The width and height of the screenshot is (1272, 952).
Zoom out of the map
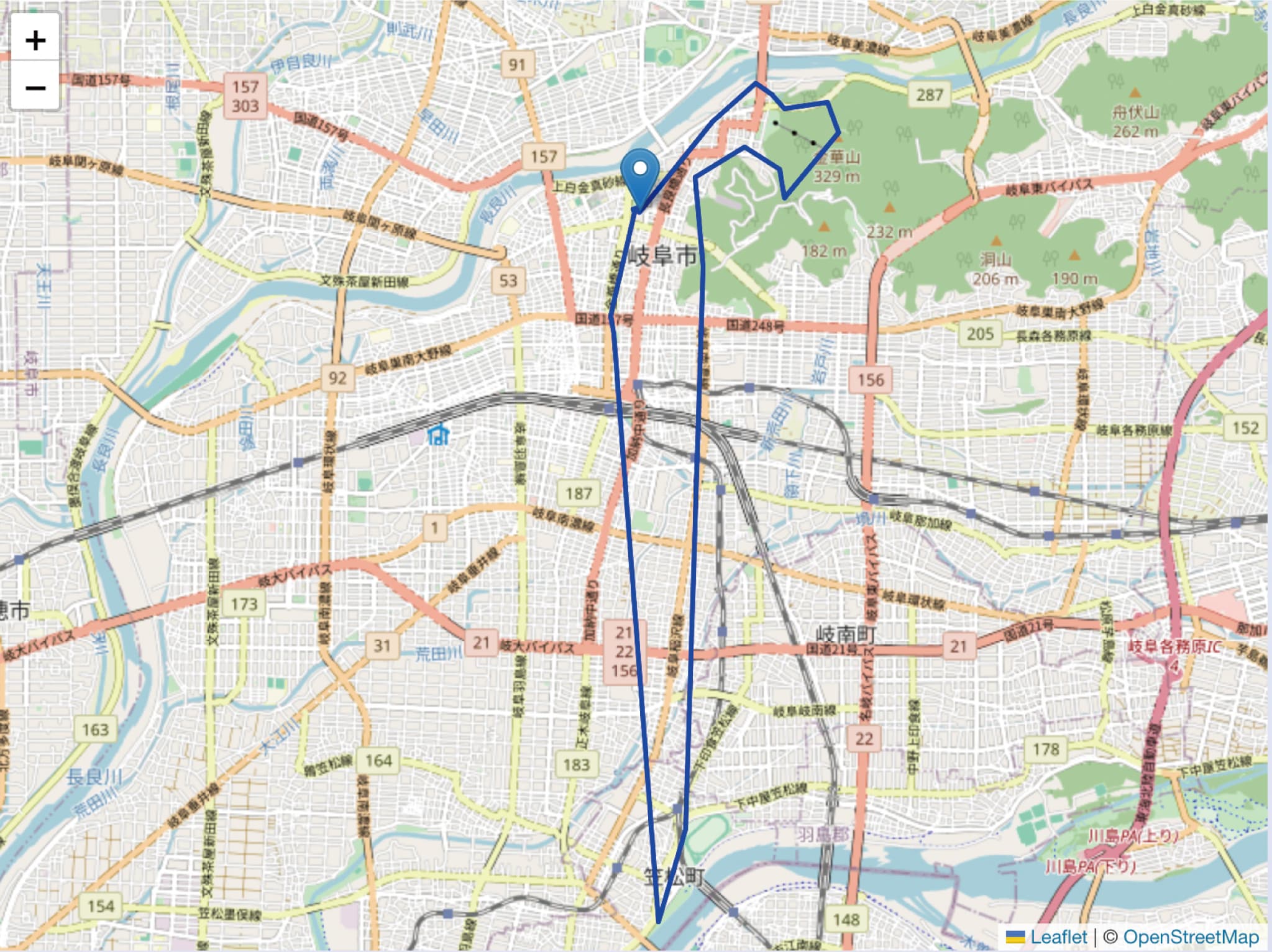point(35,87)
